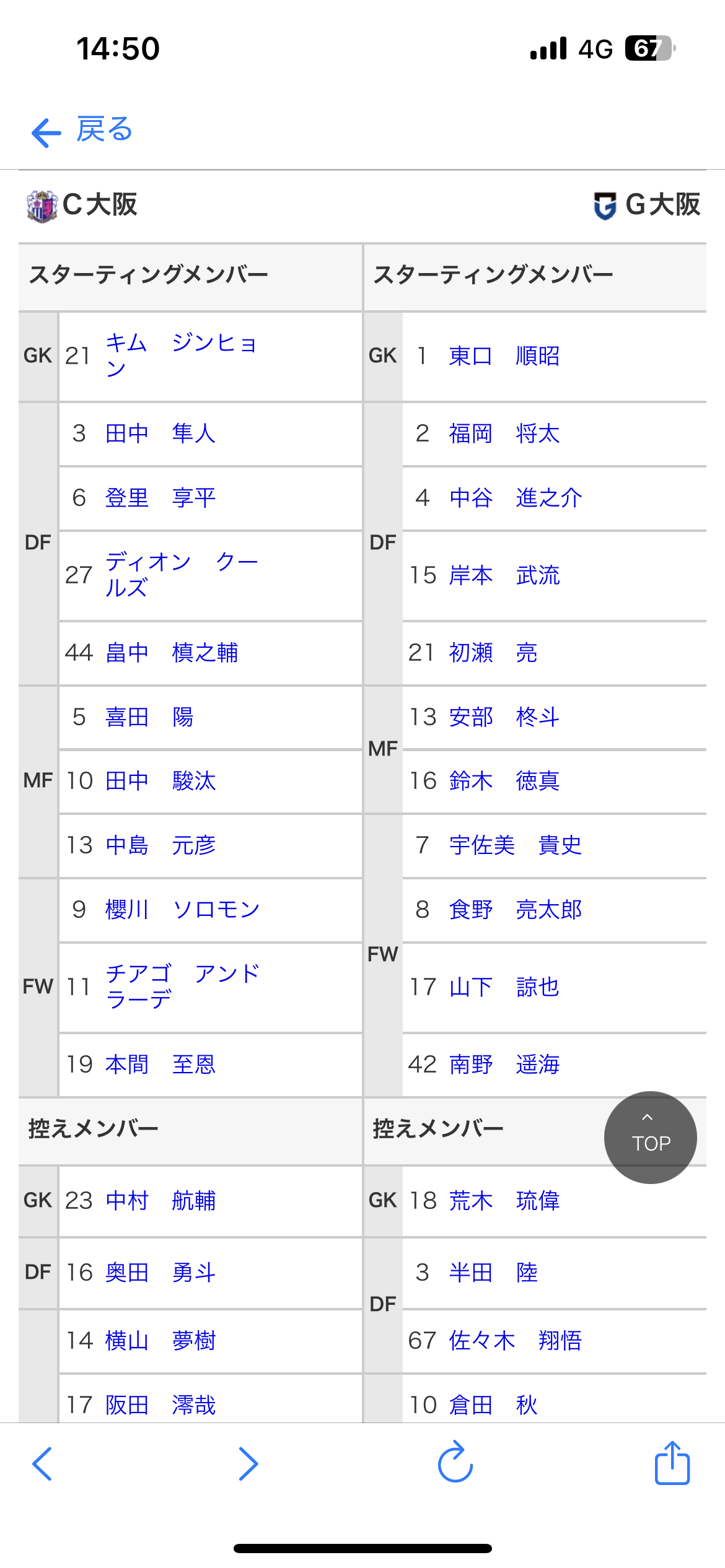Select substitute 半田 陸
The height and width of the screenshot is (1568, 725).
tap(493, 1273)
